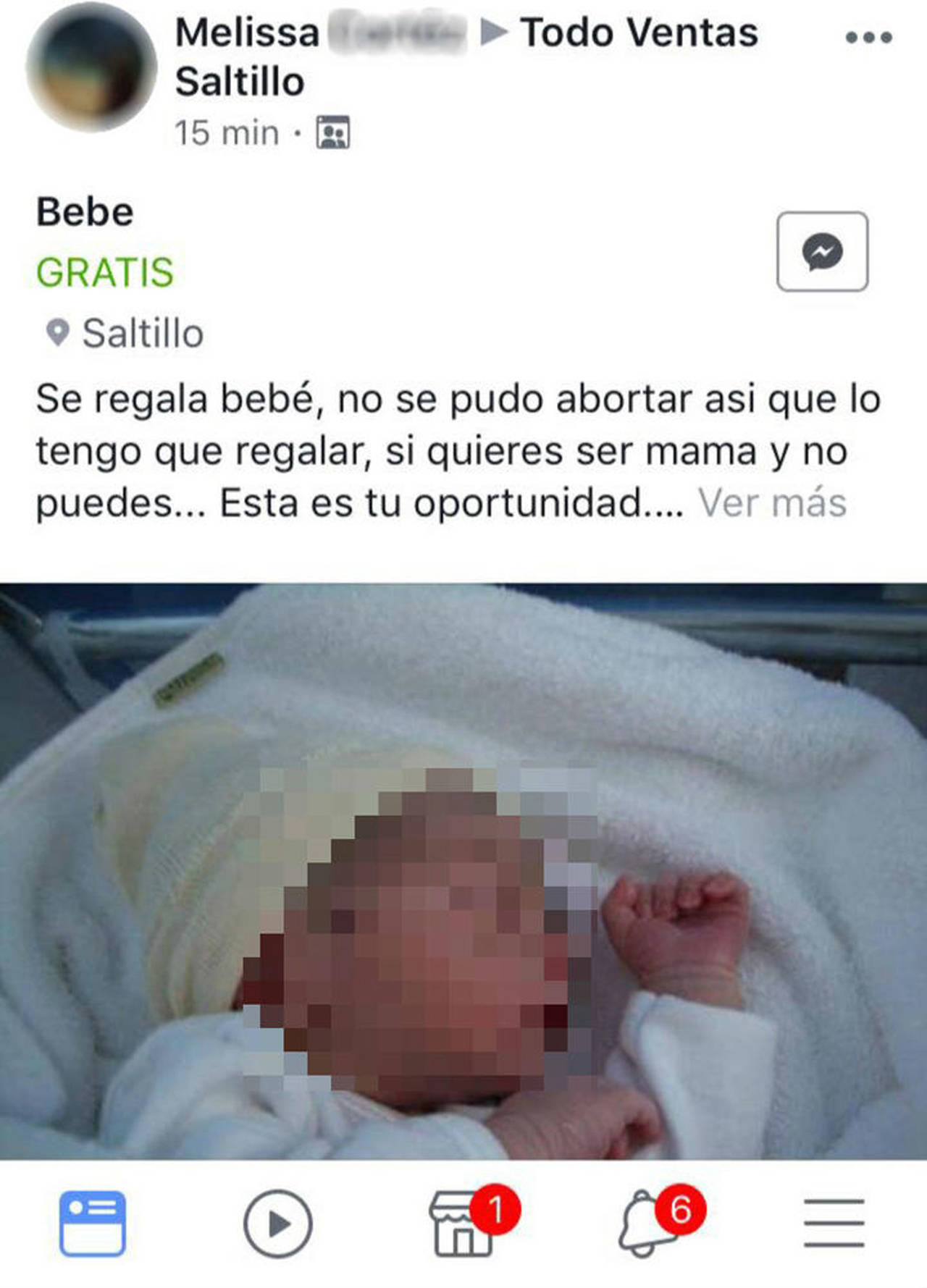Expand the post with Ver más
This screenshot has width=927, height=1288.
pyautogui.click(x=772, y=503)
